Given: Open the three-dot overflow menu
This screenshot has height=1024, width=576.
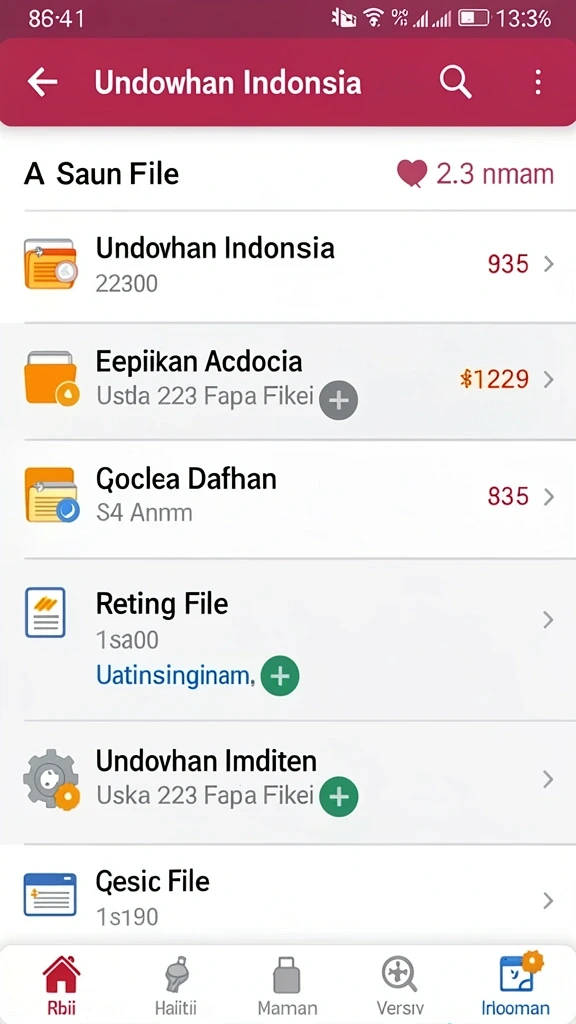Looking at the screenshot, I should click(537, 83).
